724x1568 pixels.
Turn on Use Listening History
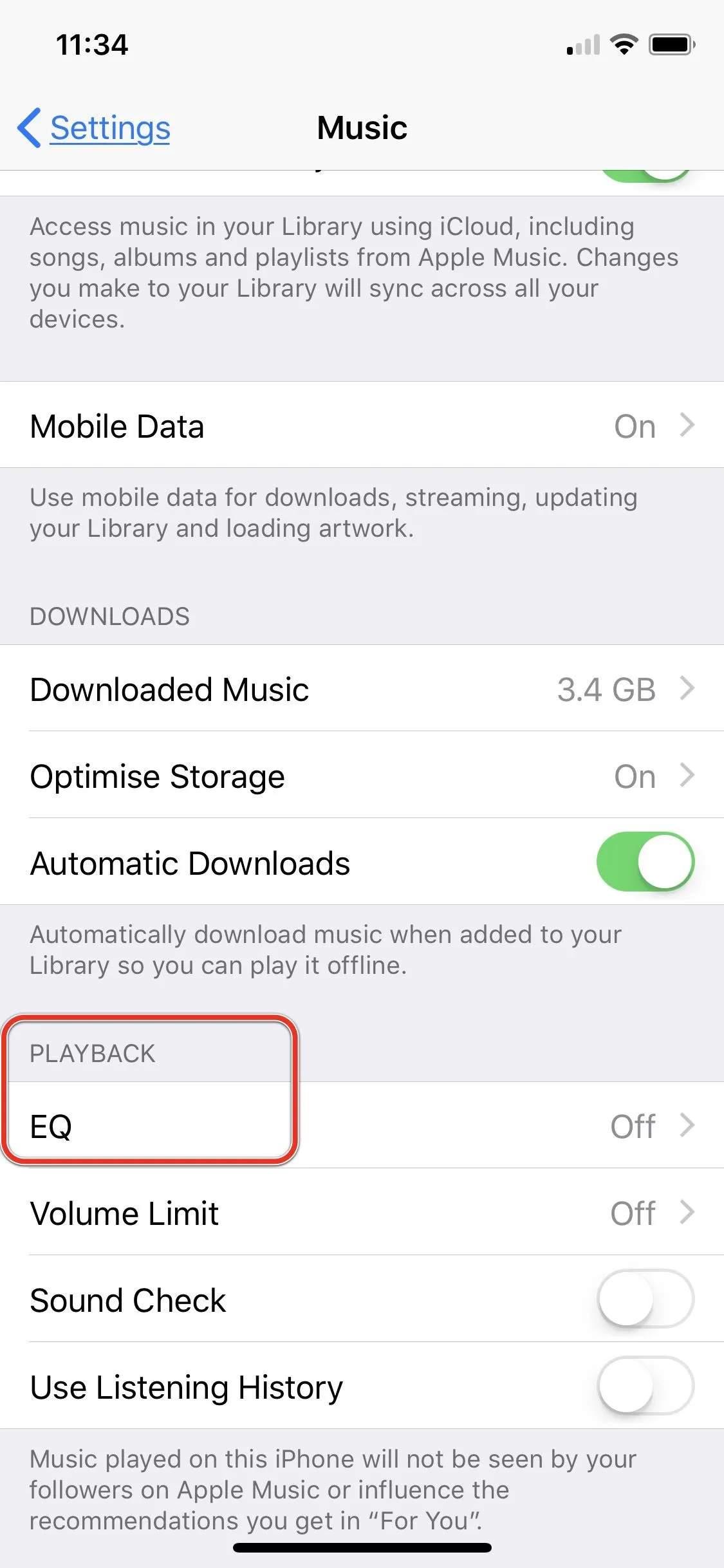[x=645, y=1386]
